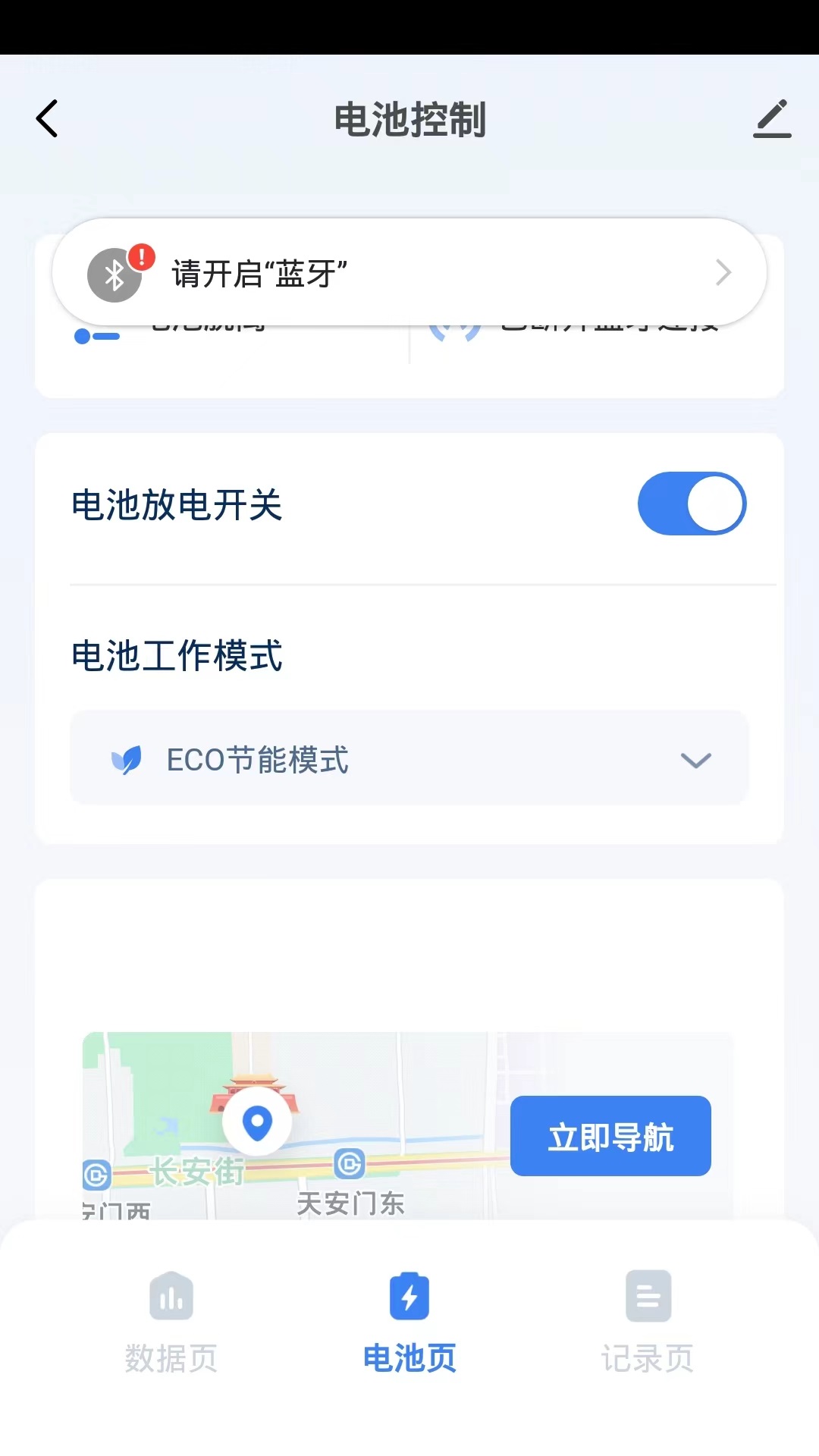Expand the Bluetooth alert via its right chevron
Viewport: 819px width, 1456px height.
tap(723, 272)
